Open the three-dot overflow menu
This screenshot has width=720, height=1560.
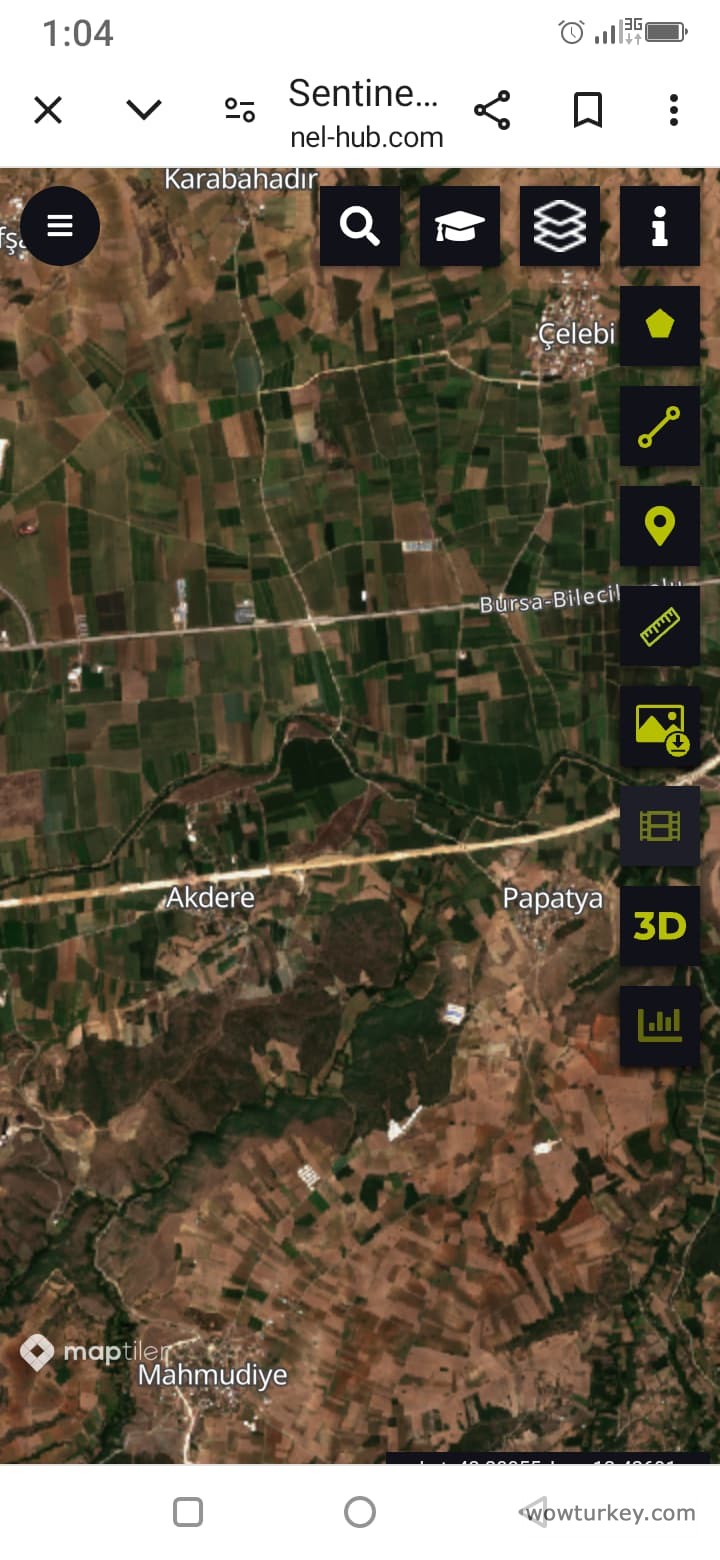673,110
